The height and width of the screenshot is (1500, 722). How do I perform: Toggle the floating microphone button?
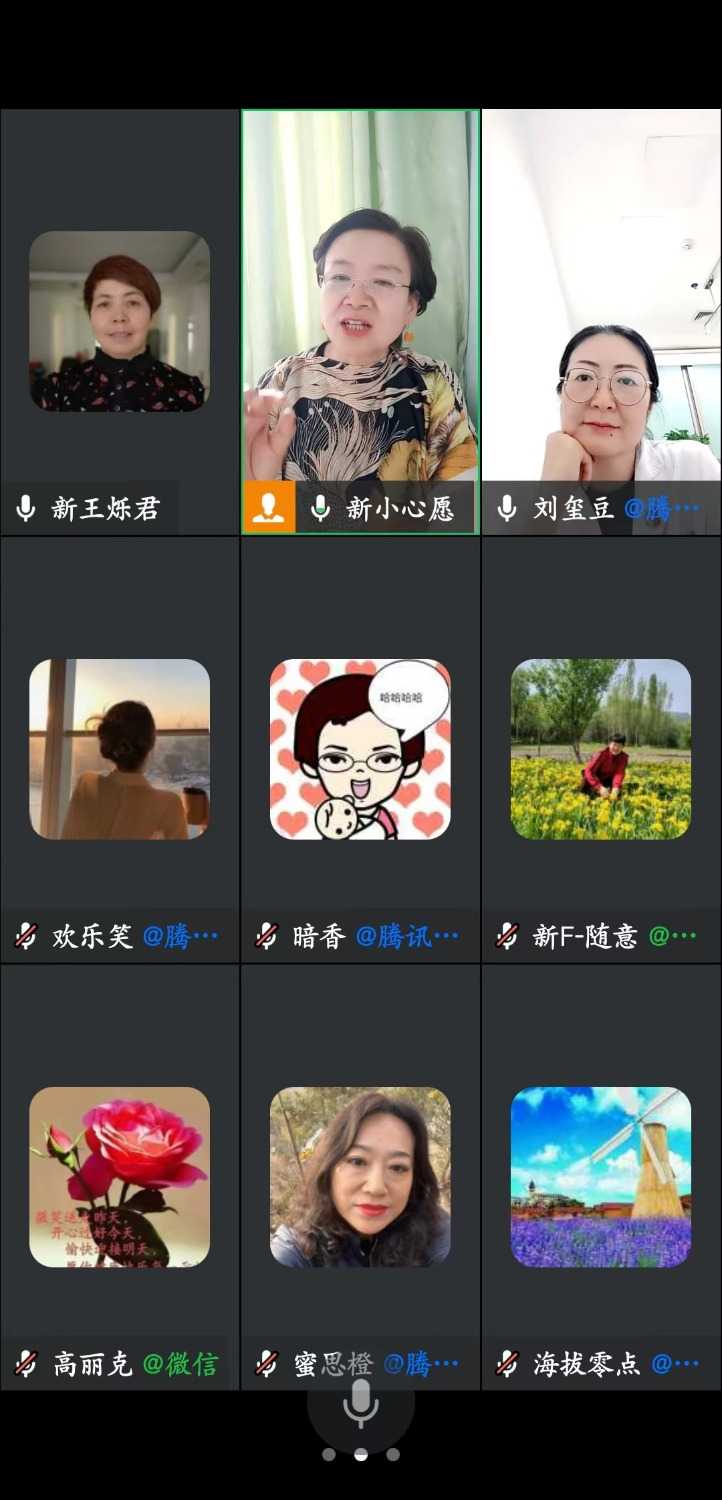(360, 1404)
